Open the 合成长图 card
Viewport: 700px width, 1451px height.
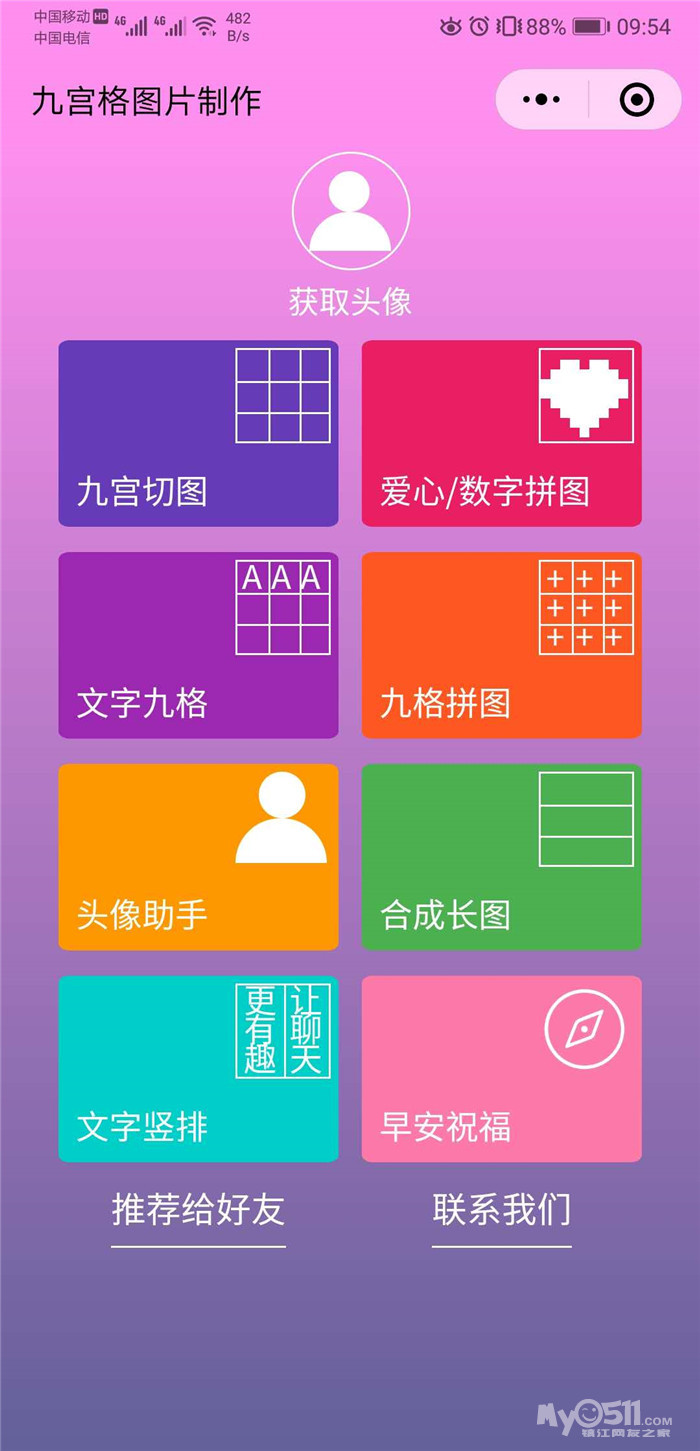click(501, 857)
